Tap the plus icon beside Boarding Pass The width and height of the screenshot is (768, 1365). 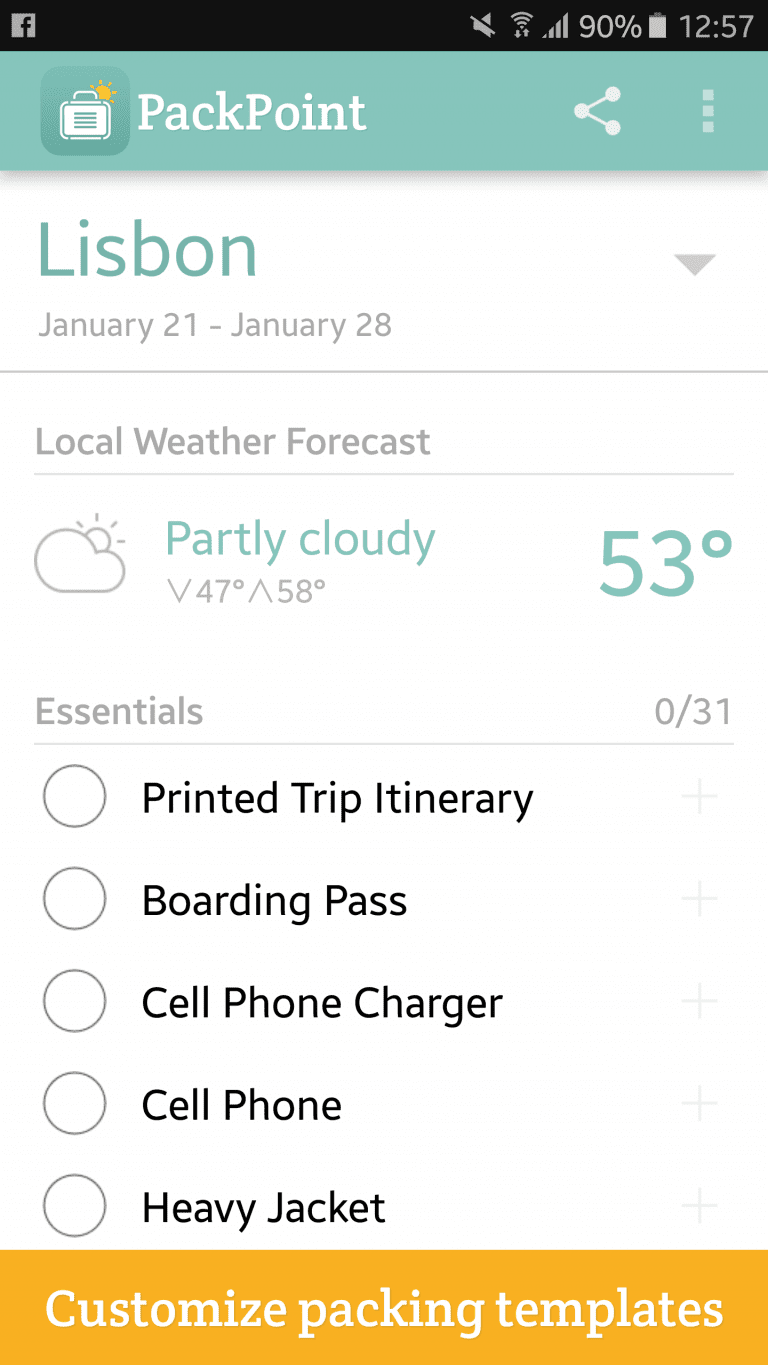coord(699,899)
